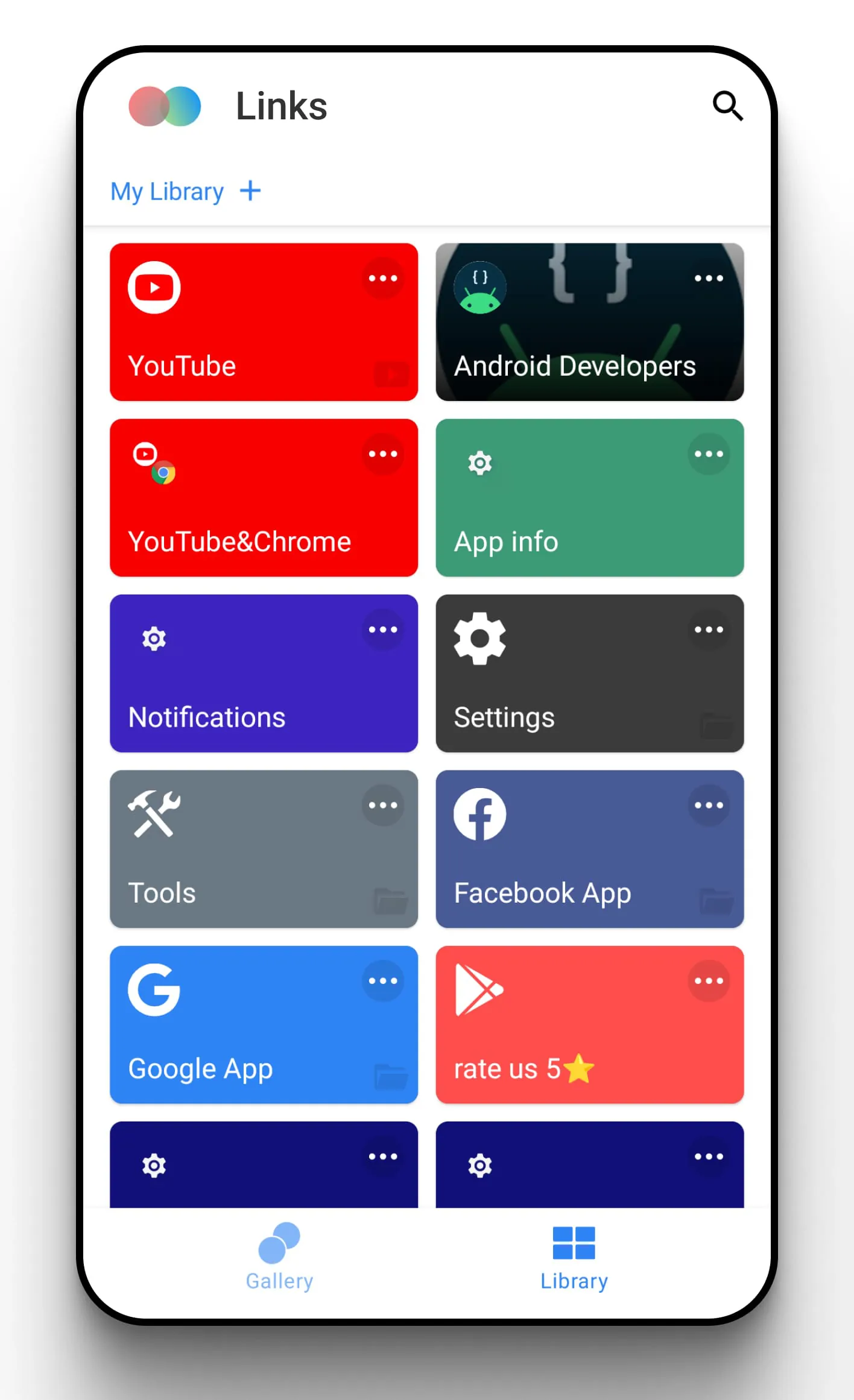Screen dimensions: 854x1400
Task: Tap the gear icon on Notifications card
Action: (153, 639)
